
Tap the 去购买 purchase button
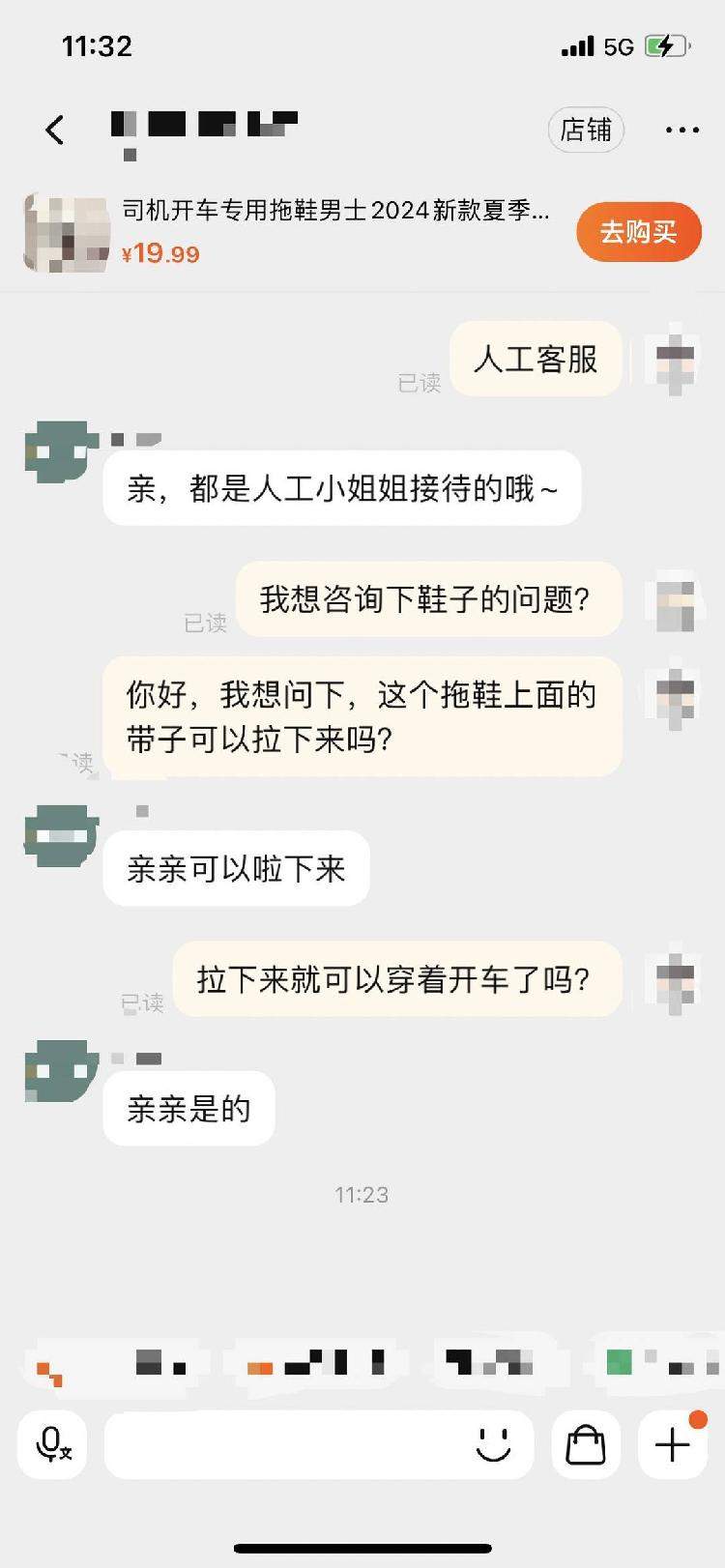638,232
